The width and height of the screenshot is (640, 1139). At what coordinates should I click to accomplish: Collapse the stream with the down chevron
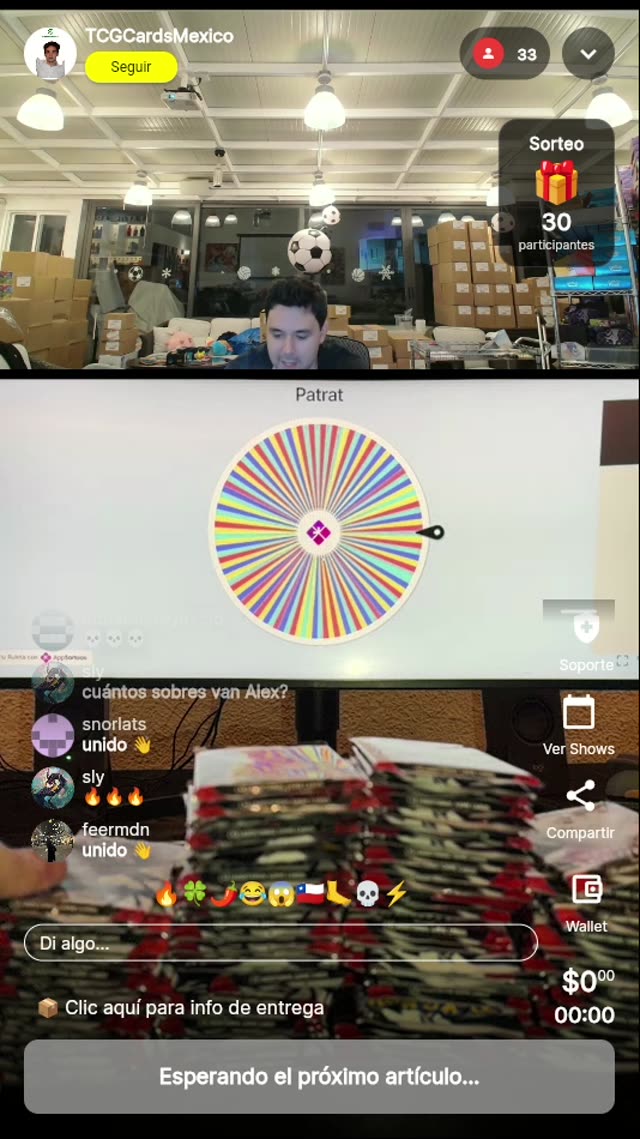(x=588, y=54)
